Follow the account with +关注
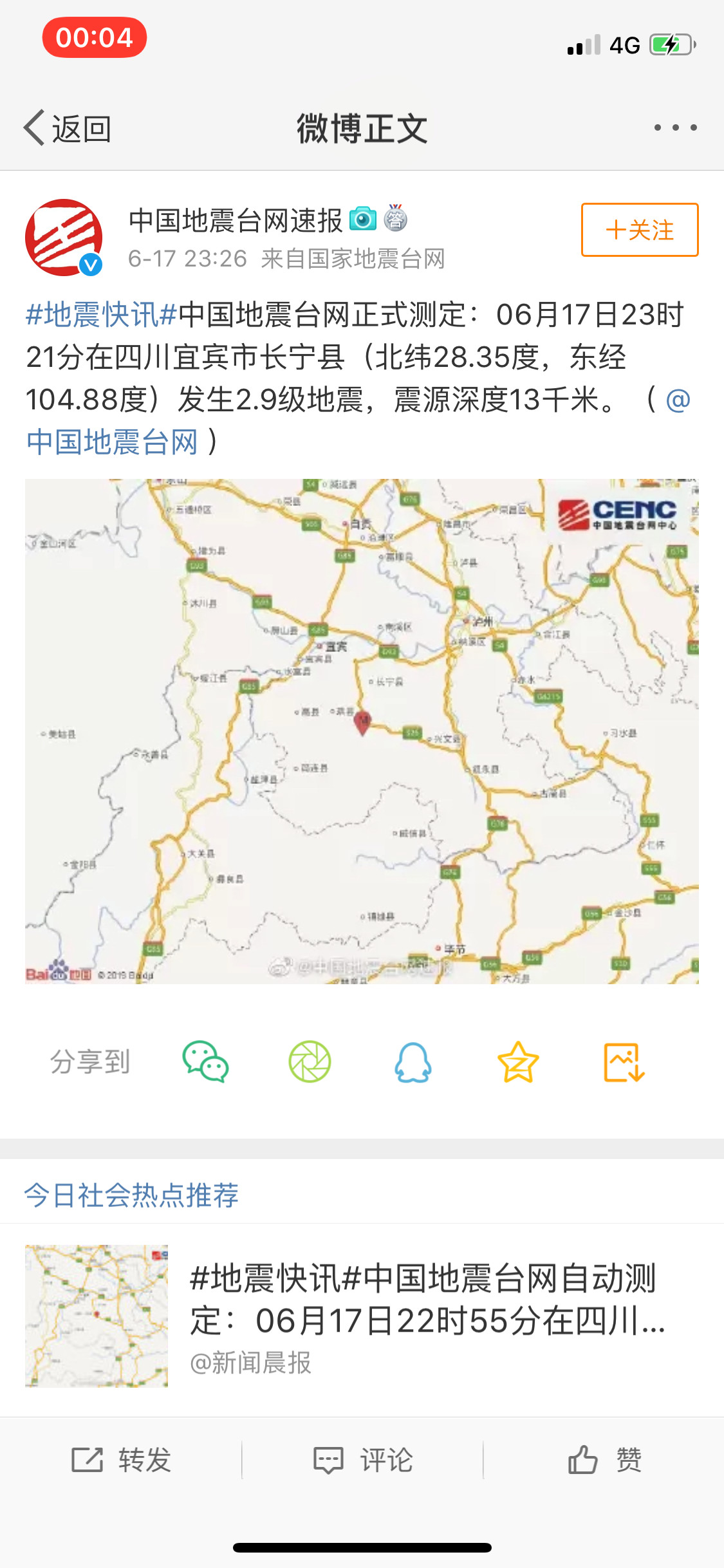724x1568 pixels. pyautogui.click(x=640, y=230)
